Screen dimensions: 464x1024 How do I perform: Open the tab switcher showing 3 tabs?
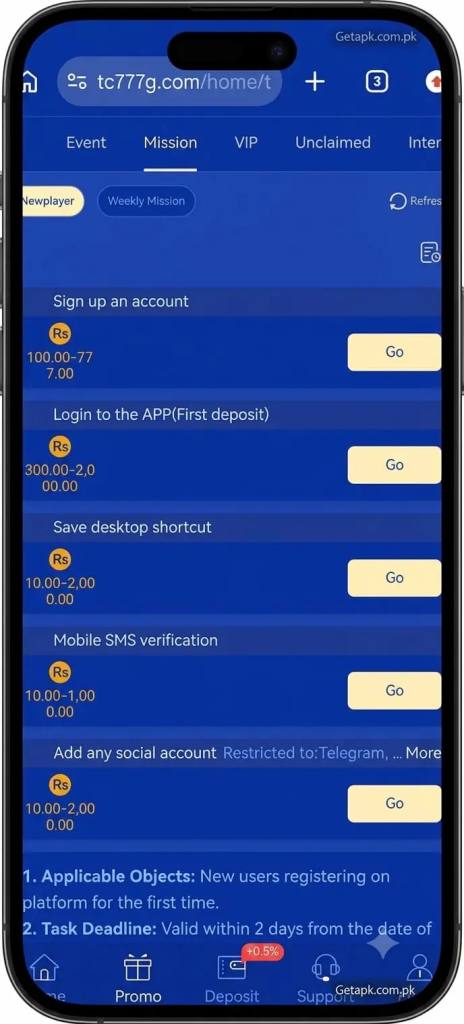click(x=376, y=82)
